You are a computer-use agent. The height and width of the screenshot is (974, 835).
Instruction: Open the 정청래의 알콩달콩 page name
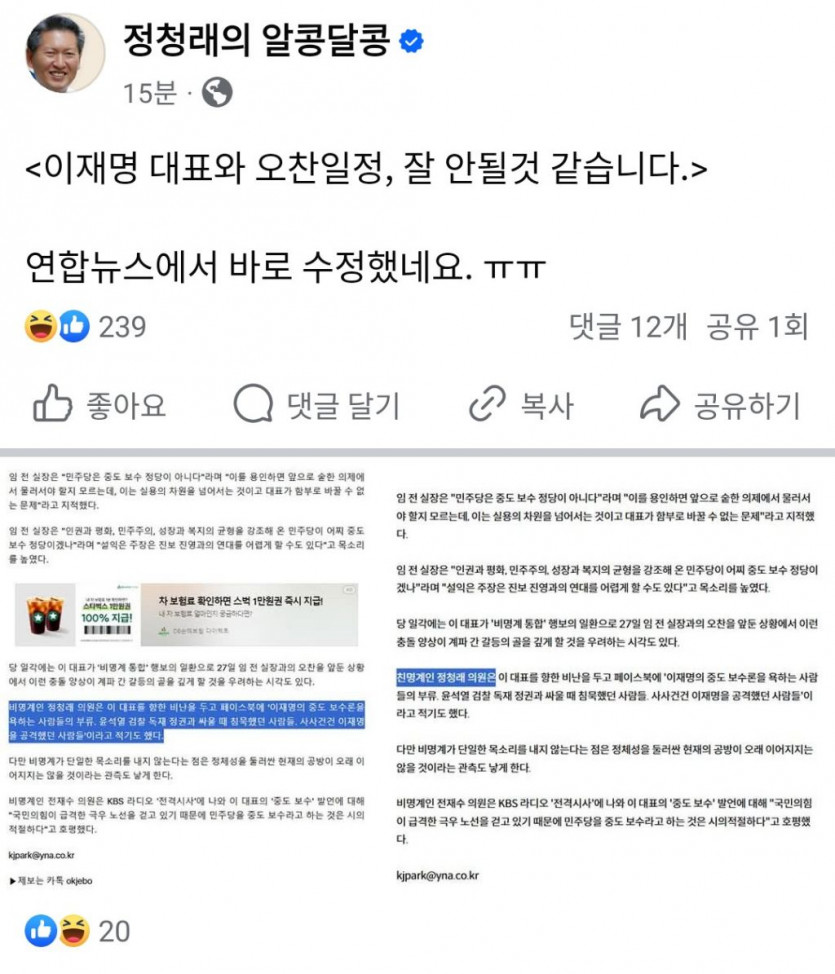(x=255, y=40)
